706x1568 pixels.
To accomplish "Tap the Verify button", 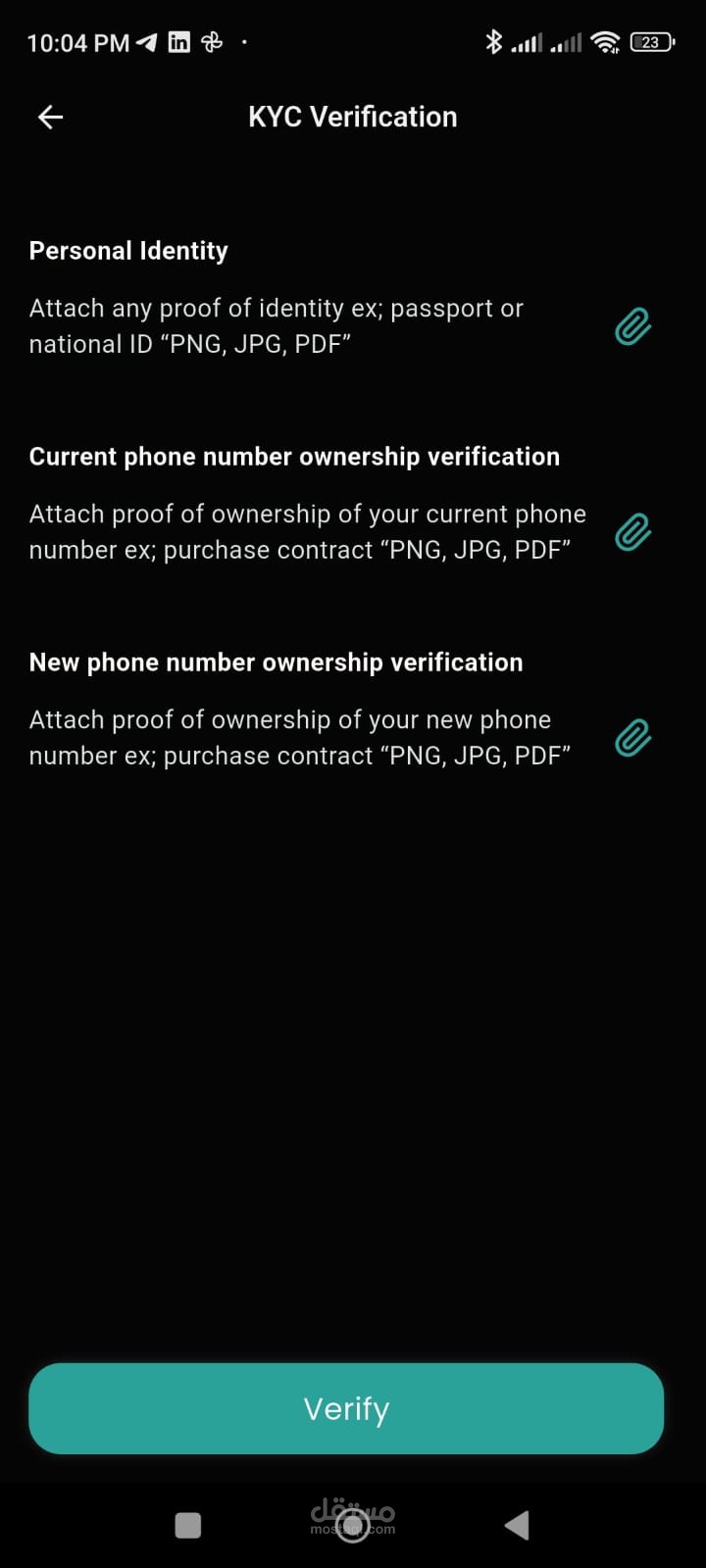I will coord(346,1408).
